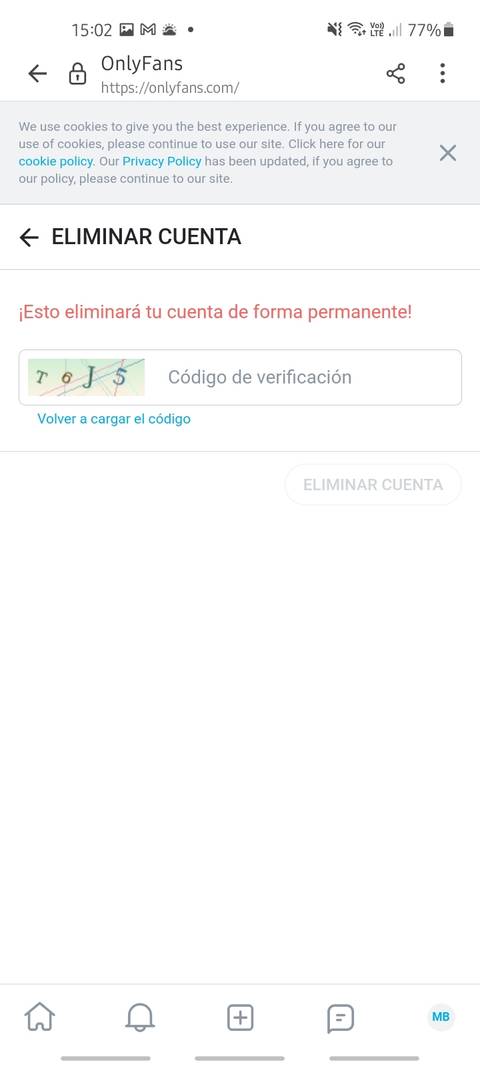Go back using the browser back arrow
This screenshot has height=1067, width=480.
(x=37, y=73)
